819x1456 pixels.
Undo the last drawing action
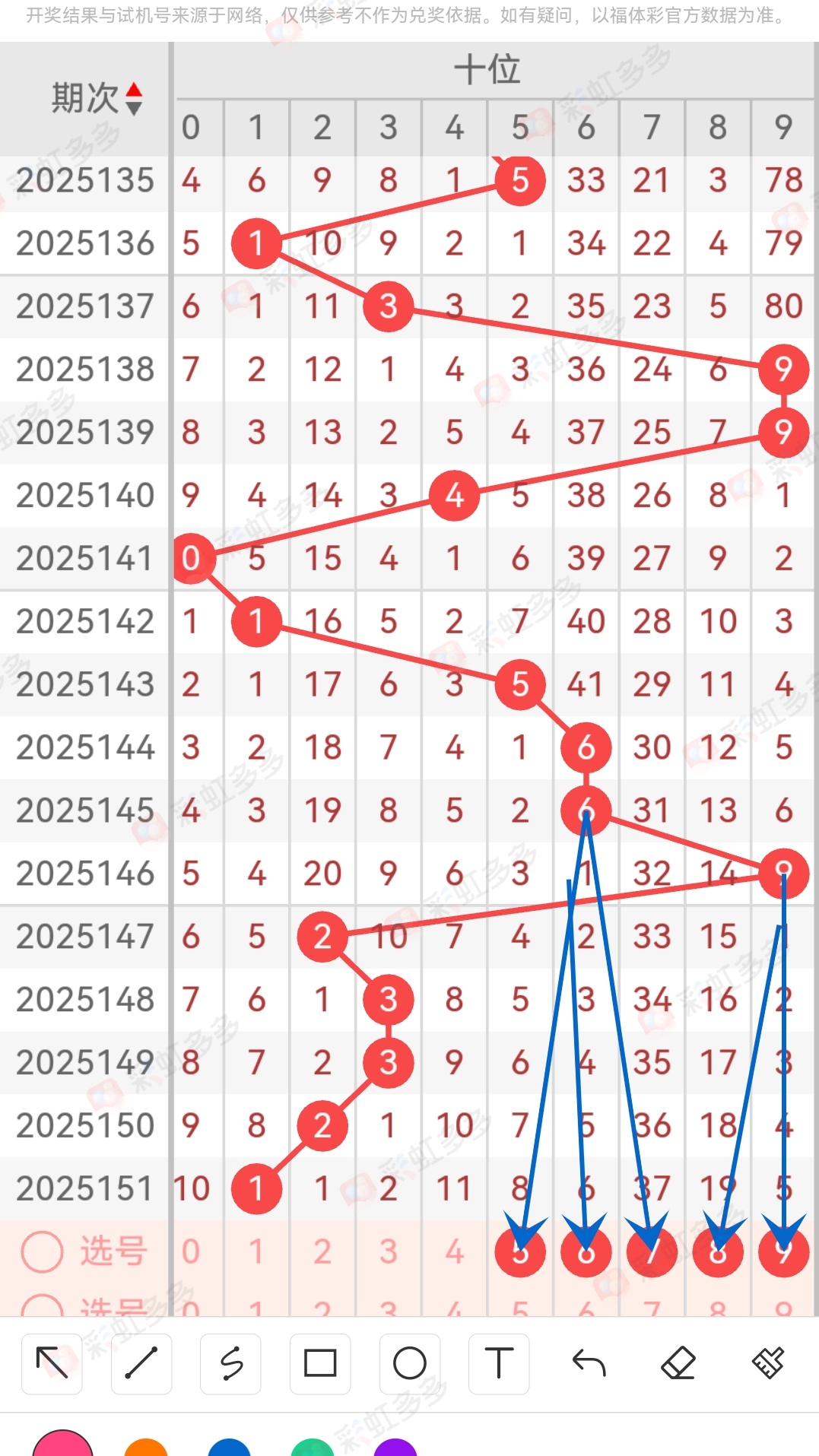tap(589, 1363)
